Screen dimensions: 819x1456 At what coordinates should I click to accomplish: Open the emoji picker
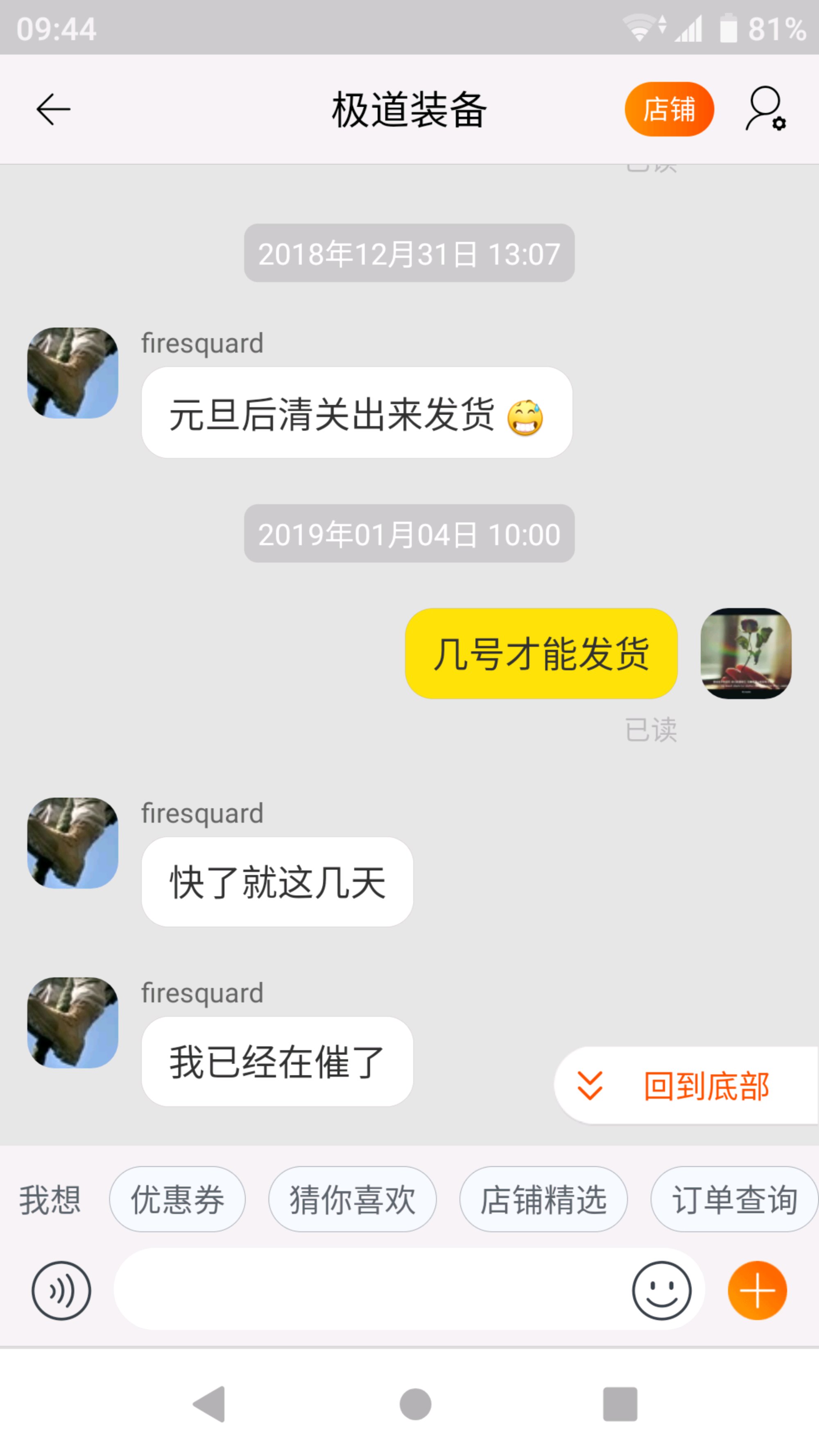[661, 1291]
